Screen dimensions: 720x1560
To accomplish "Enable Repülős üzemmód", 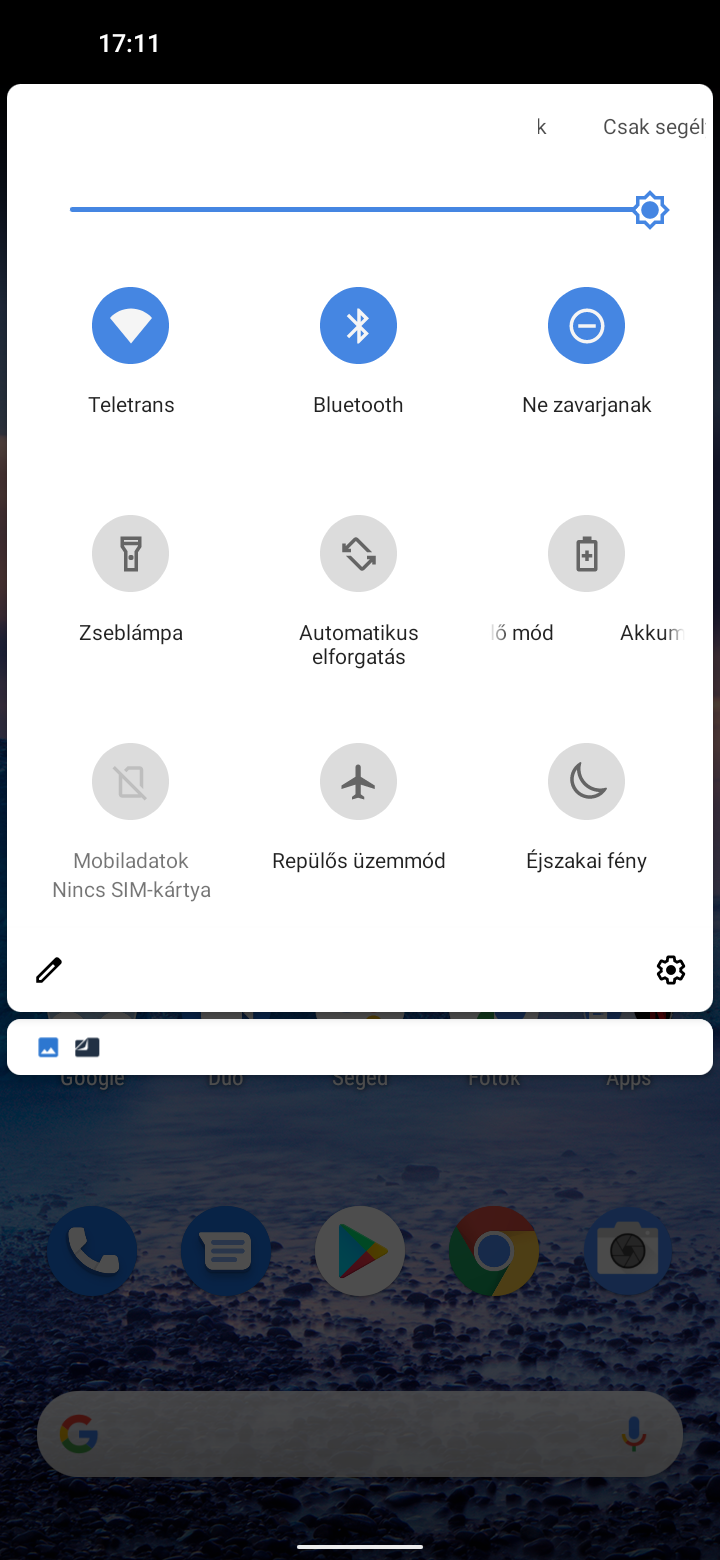I will [x=358, y=781].
